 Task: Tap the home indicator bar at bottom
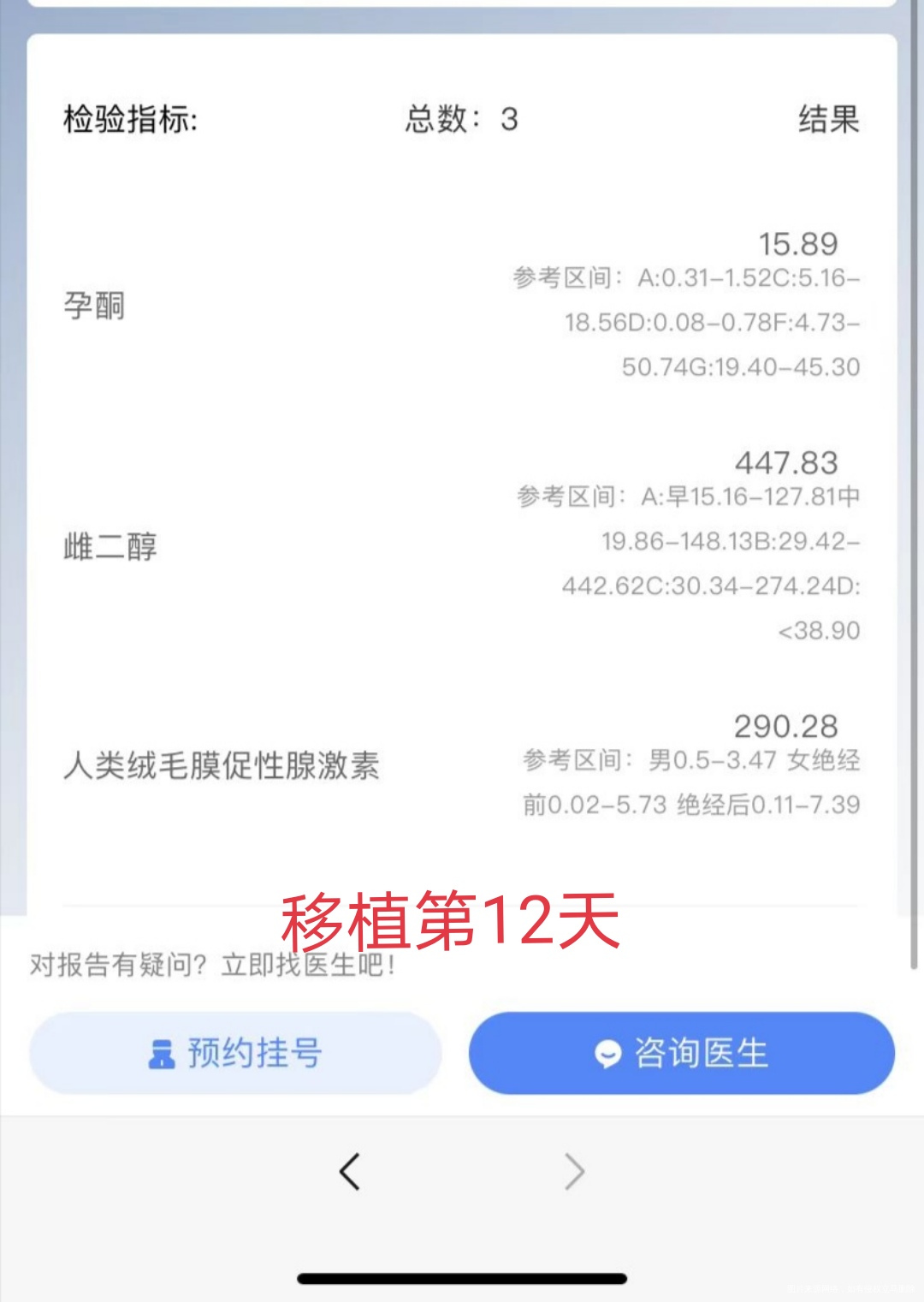460,1275
